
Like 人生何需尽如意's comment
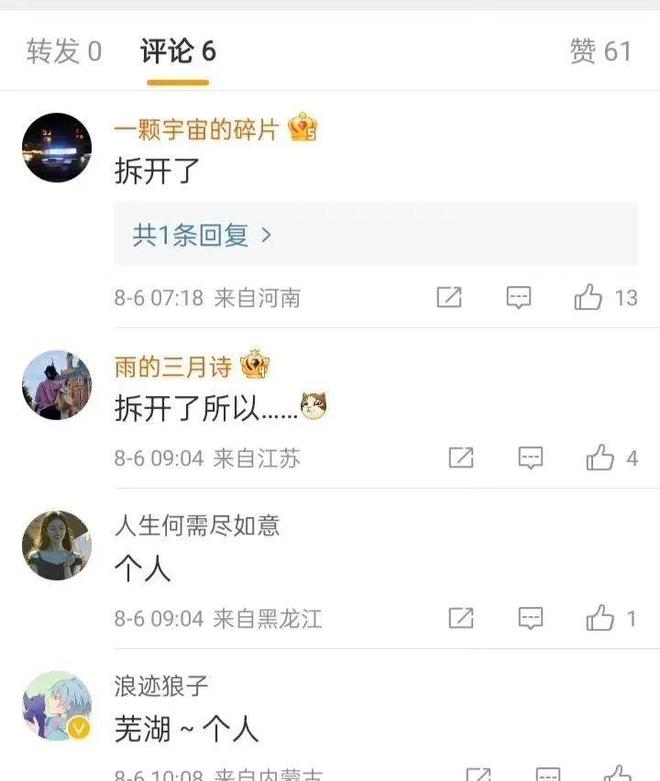[x=600, y=618]
